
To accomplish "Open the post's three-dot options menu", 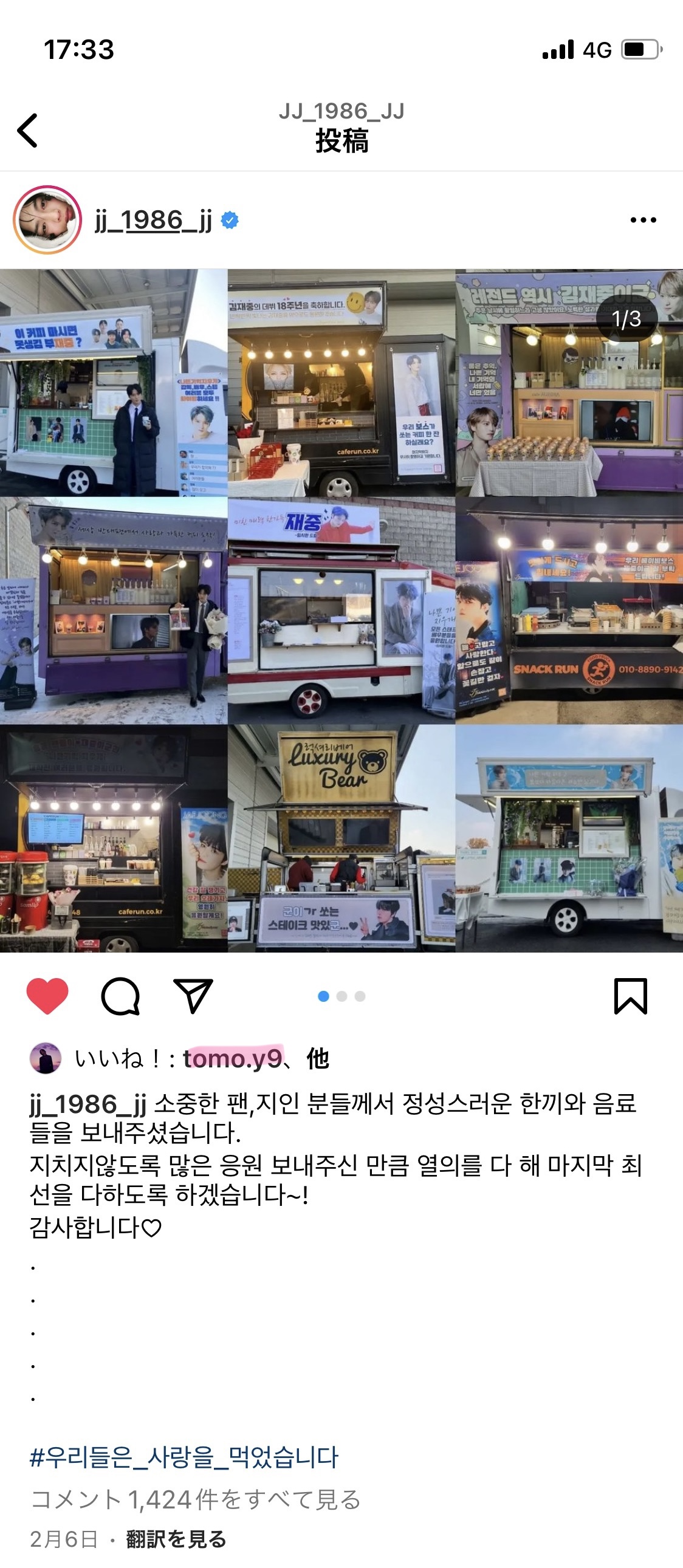I will (x=644, y=220).
